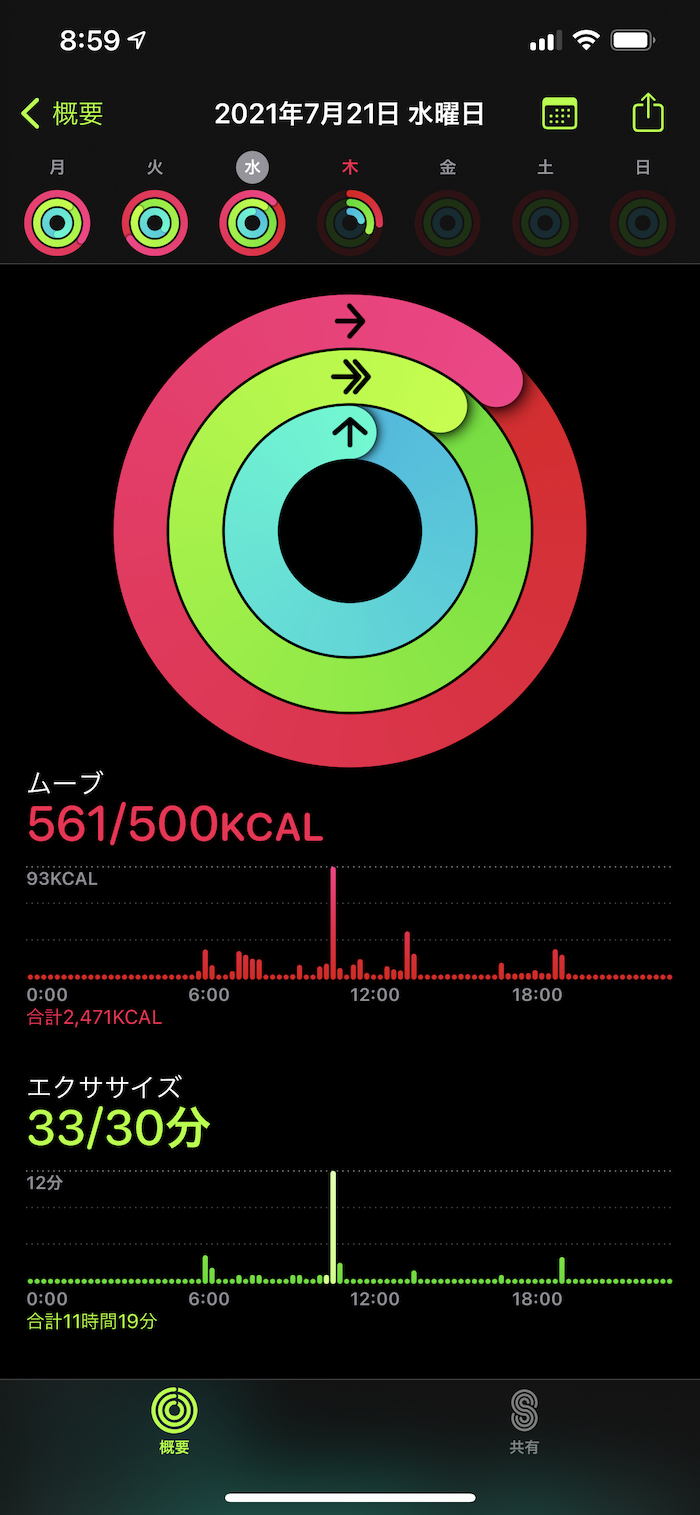
Task: Select Sunday (日) activity rings
Action: [x=642, y=222]
